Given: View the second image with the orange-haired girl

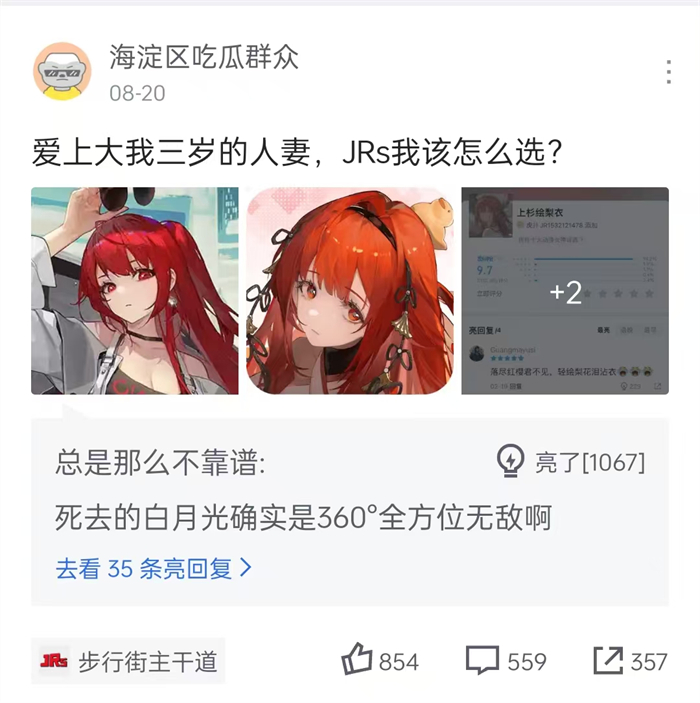Looking at the screenshot, I should 350,290.
